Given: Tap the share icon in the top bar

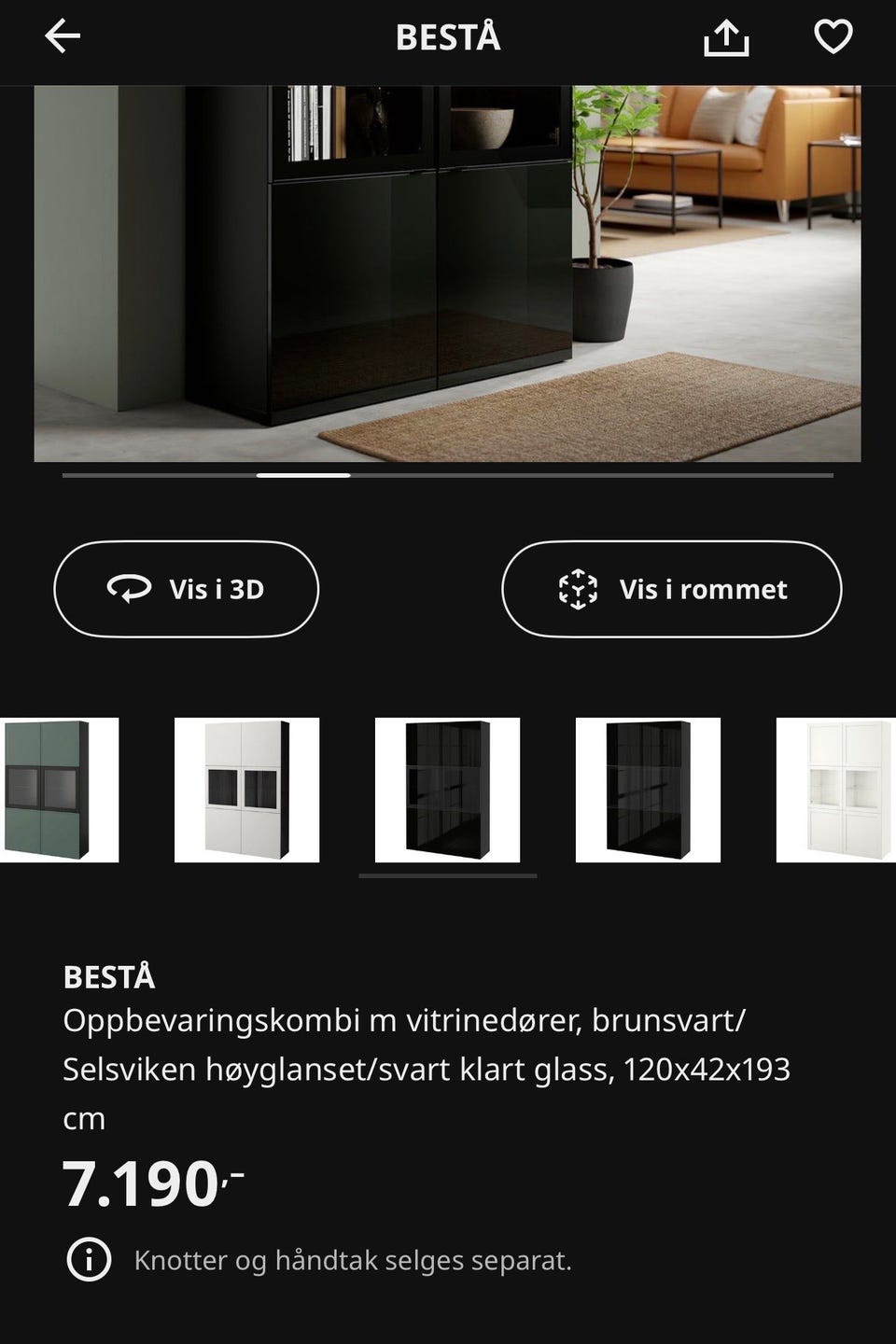Looking at the screenshot, I should click(728, 38).
